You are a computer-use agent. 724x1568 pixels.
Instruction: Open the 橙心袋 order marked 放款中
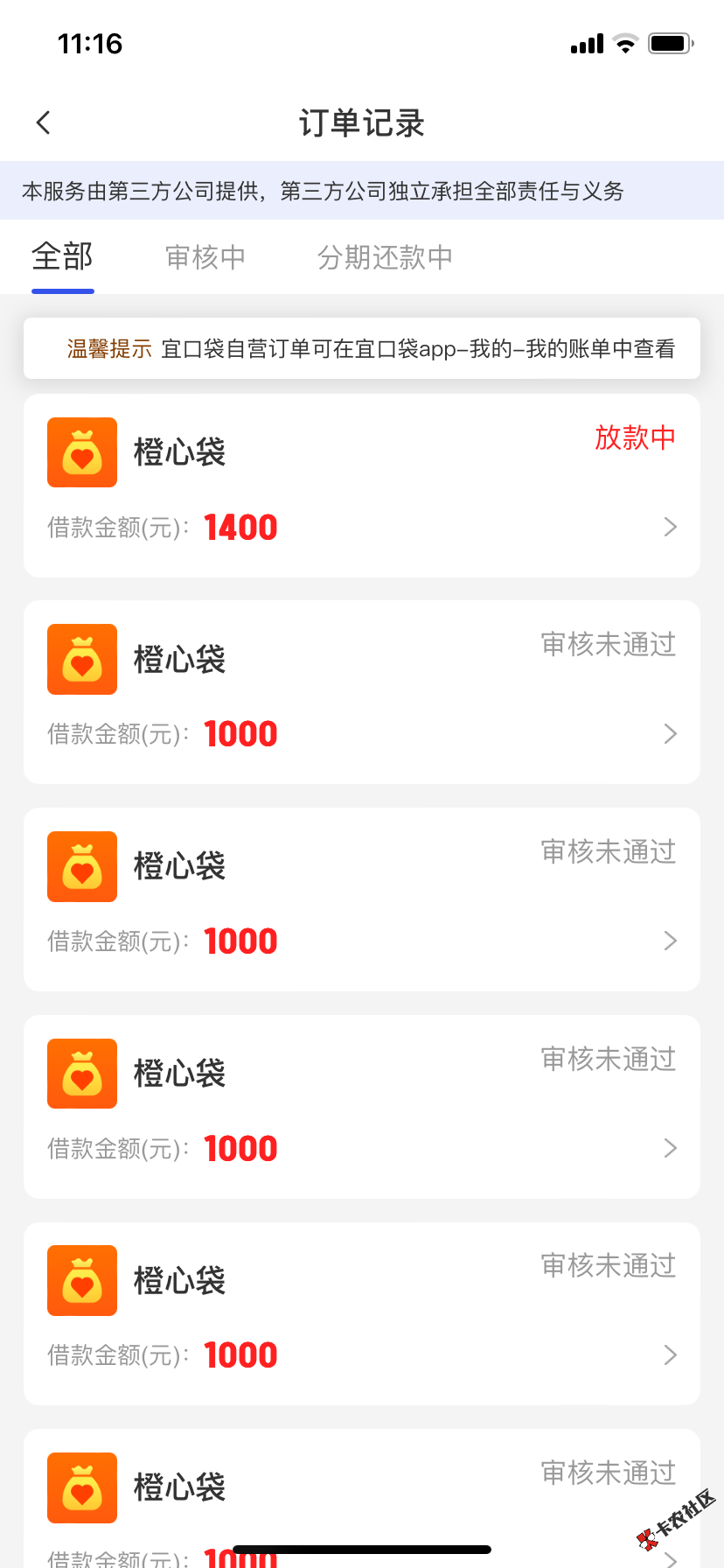click(x=362, y=486)
